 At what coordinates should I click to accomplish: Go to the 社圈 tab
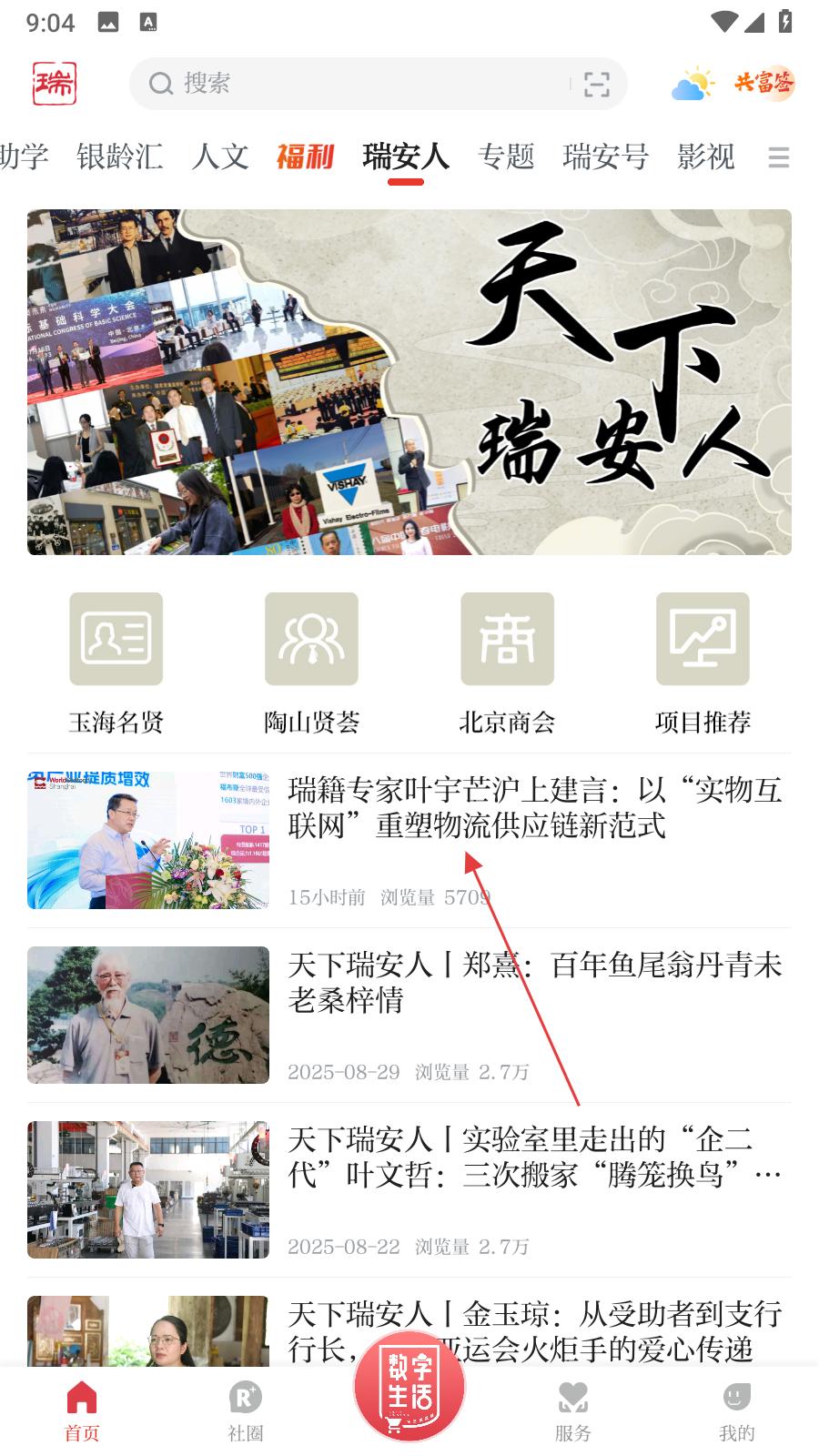[245, 1410]
